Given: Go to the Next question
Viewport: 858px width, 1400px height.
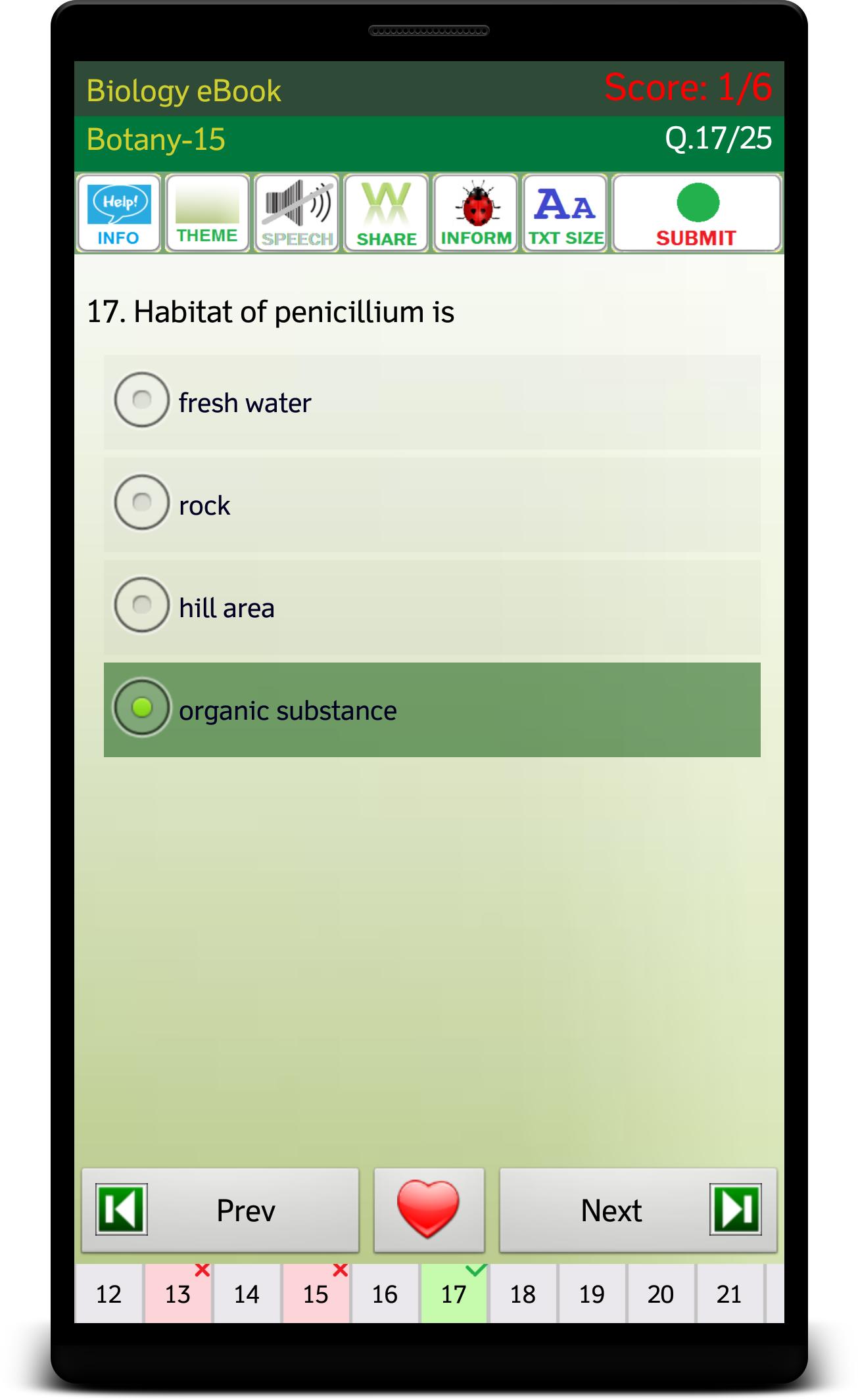Looking at the screenshot, I should click(638, 1210).
